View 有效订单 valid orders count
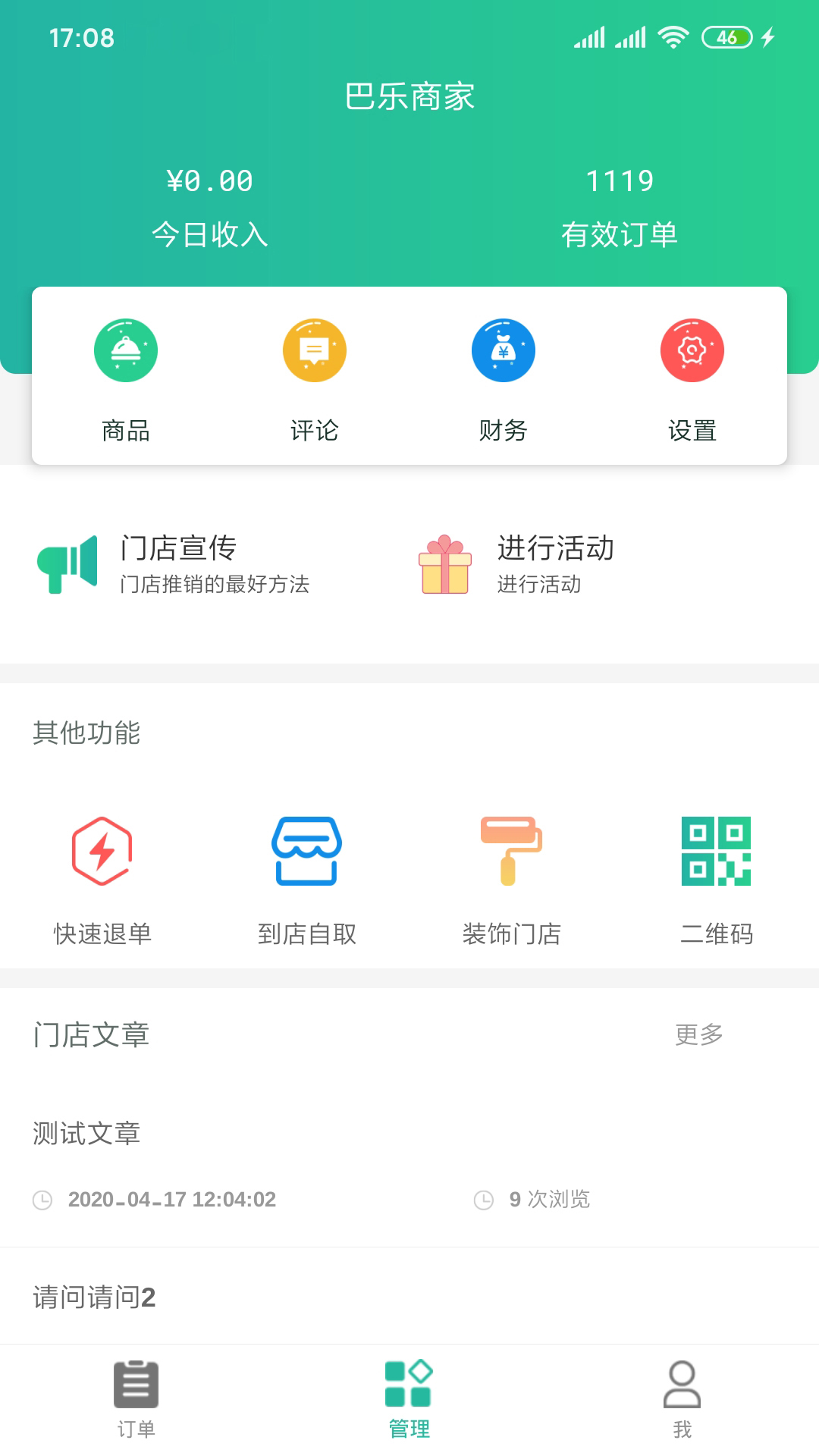Image resolution: width=819 pixels, height=1456 pixels. pyautogui.click(x=620, y=209)
